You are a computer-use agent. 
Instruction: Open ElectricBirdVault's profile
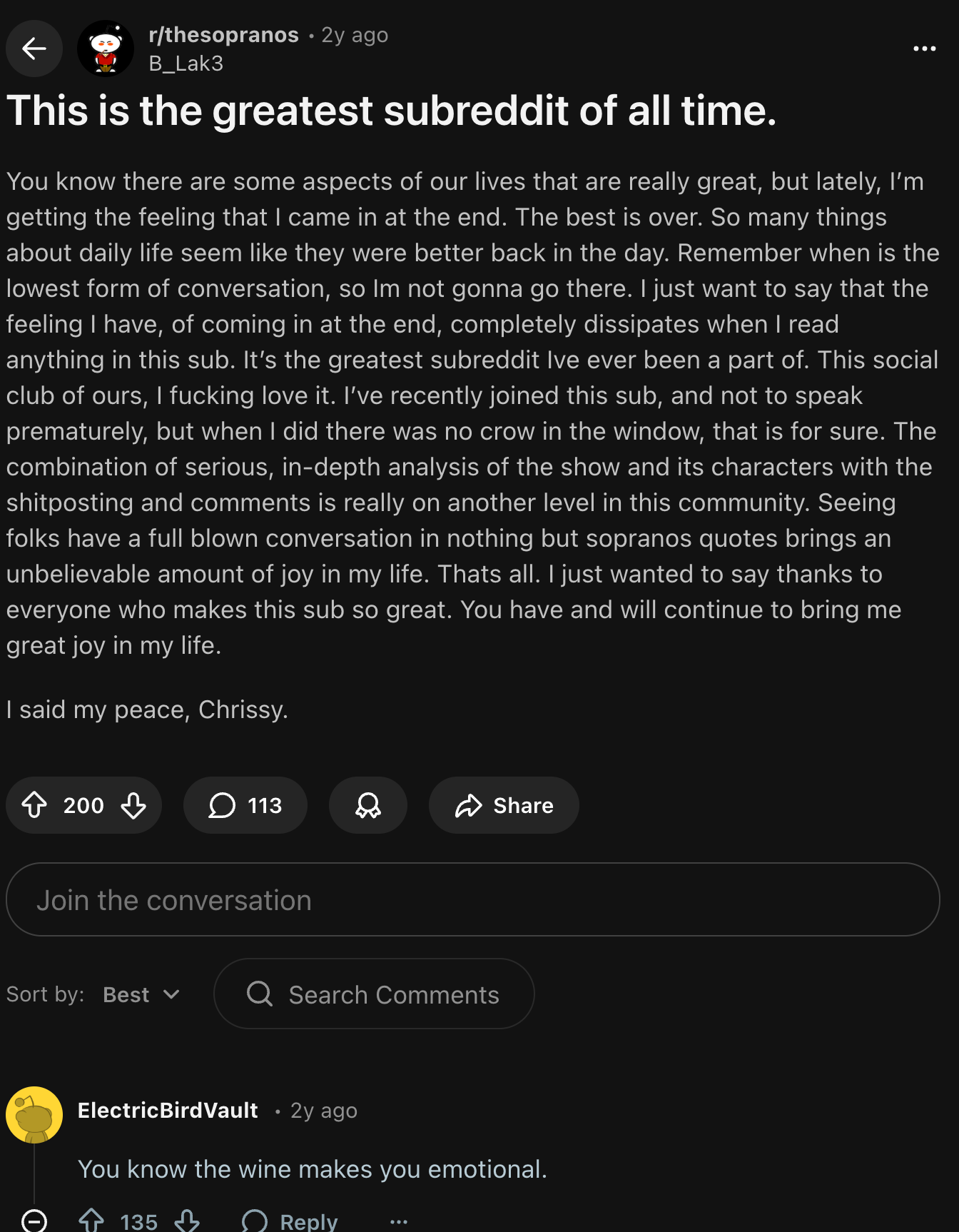(x=168, y=1110)
